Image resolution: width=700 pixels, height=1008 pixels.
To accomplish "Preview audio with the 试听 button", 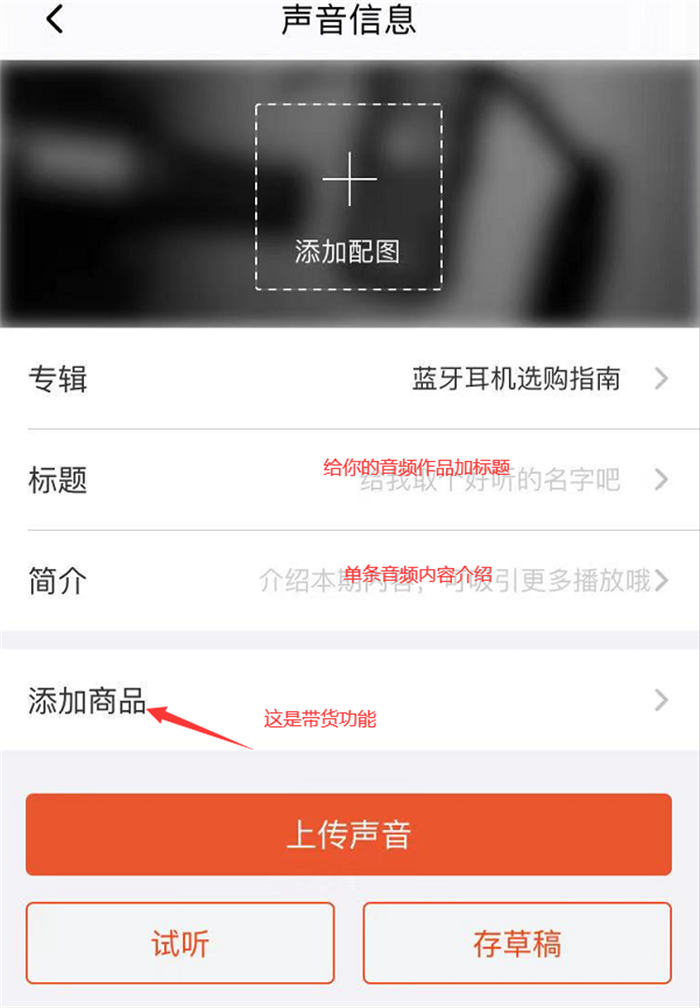I will (180, 943).
